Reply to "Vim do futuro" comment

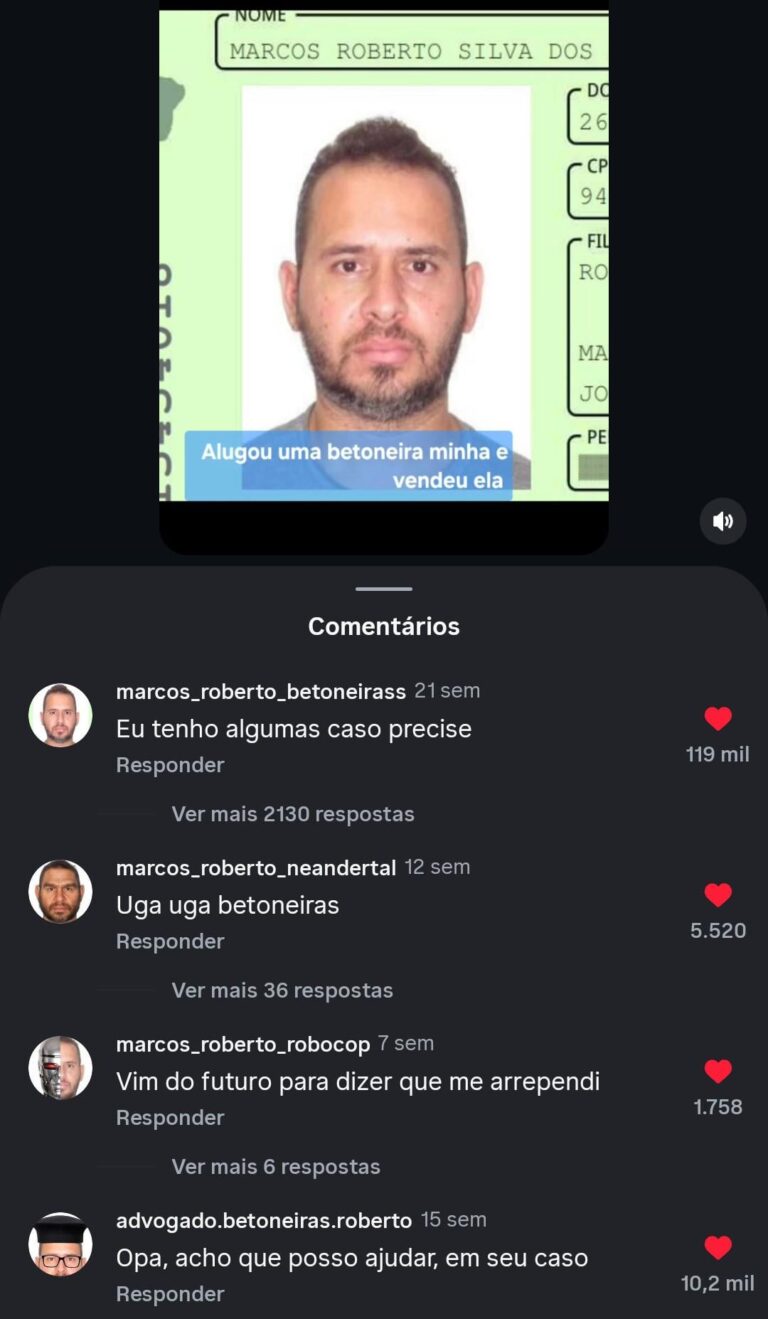tap(170, 1118)
